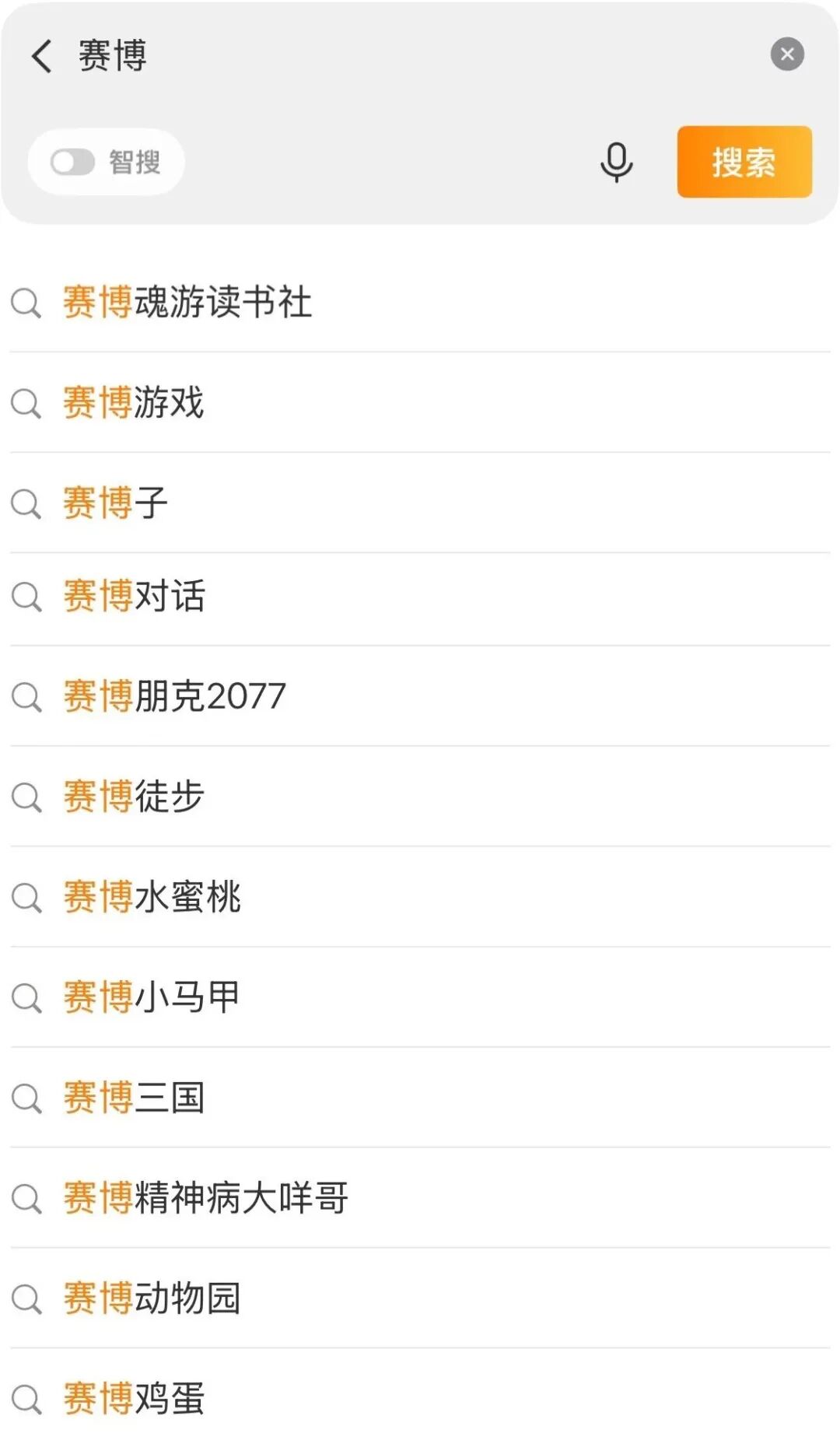Open suggestion 赛博子
This screenshot has width=840, height=1440.
[x=116, y=503]
